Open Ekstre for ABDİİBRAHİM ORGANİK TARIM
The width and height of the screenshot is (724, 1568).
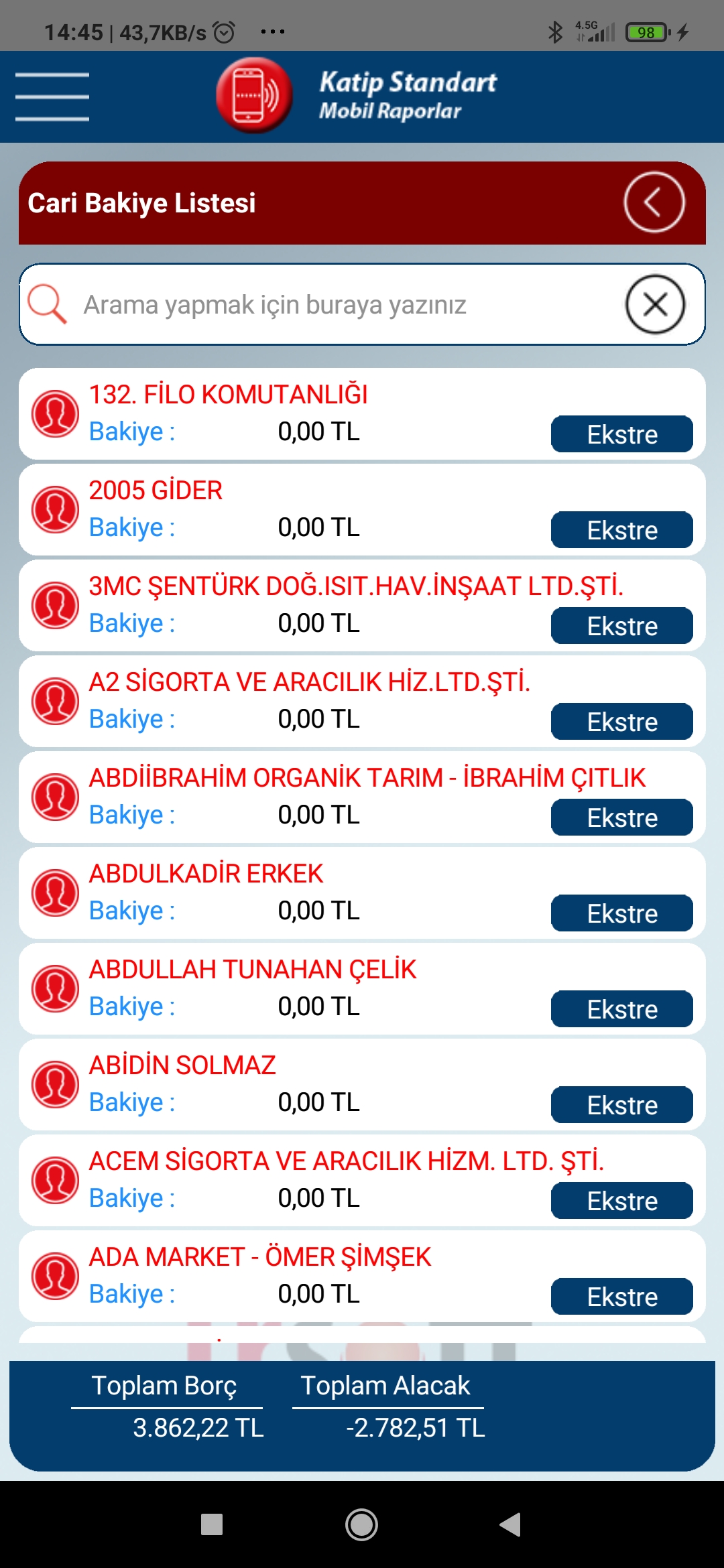coord(622,818)
